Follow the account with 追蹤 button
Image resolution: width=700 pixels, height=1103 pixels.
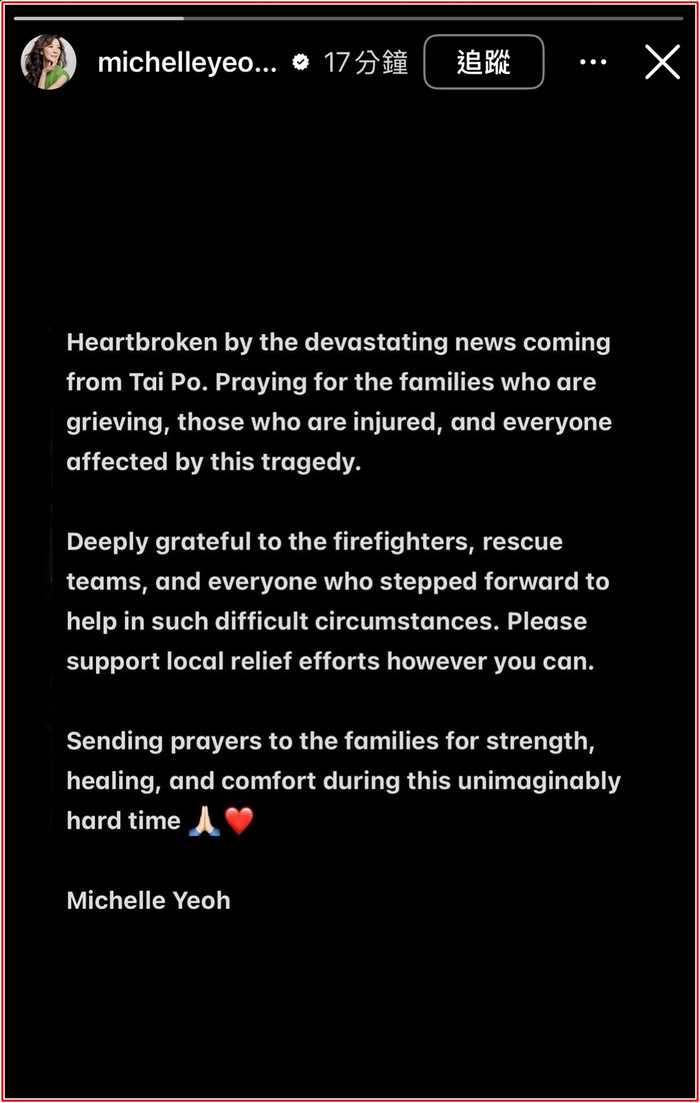tap(483, 62)
